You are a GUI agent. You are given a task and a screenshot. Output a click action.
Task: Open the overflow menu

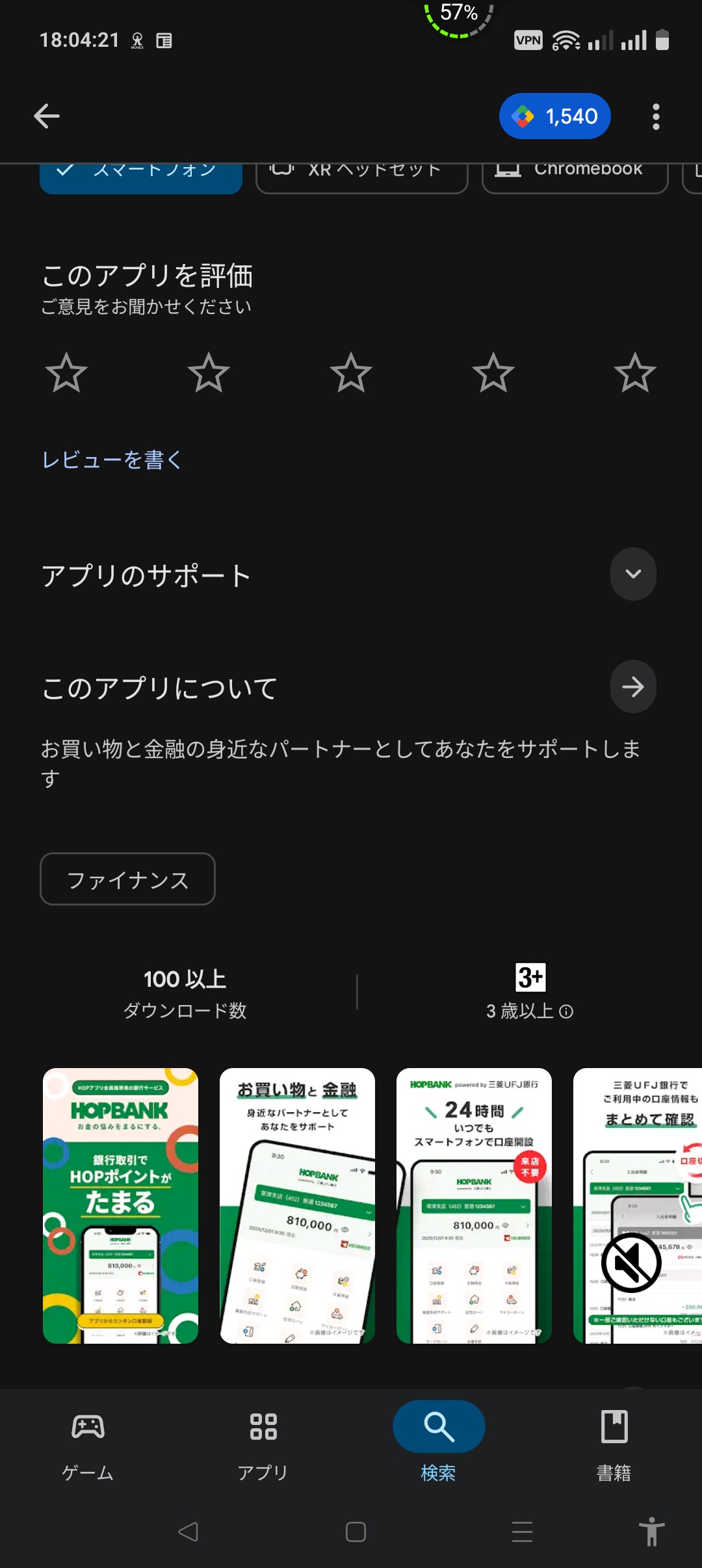click(656, 116)
